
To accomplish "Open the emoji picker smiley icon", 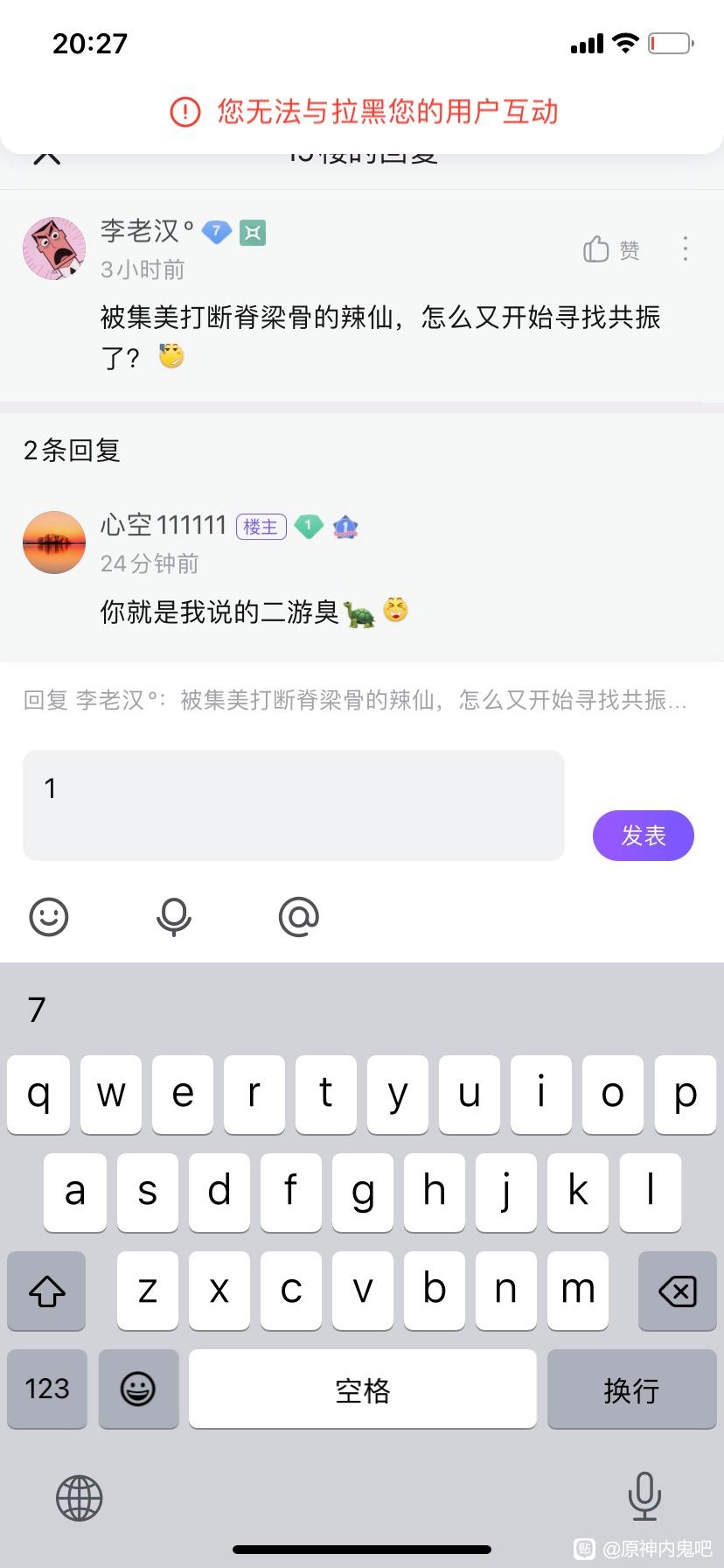I will pyautogui.click(x=49, y=917).
